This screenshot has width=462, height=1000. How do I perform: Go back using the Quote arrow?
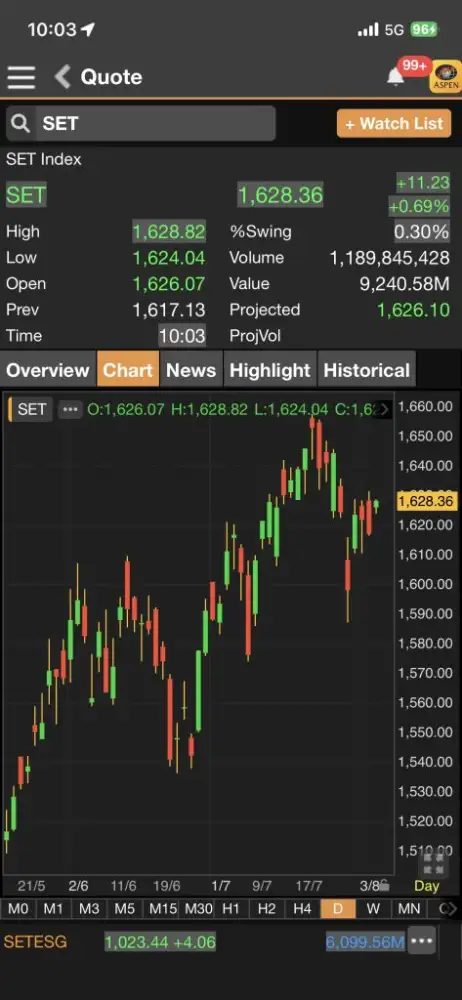click(x=62, y=77)
